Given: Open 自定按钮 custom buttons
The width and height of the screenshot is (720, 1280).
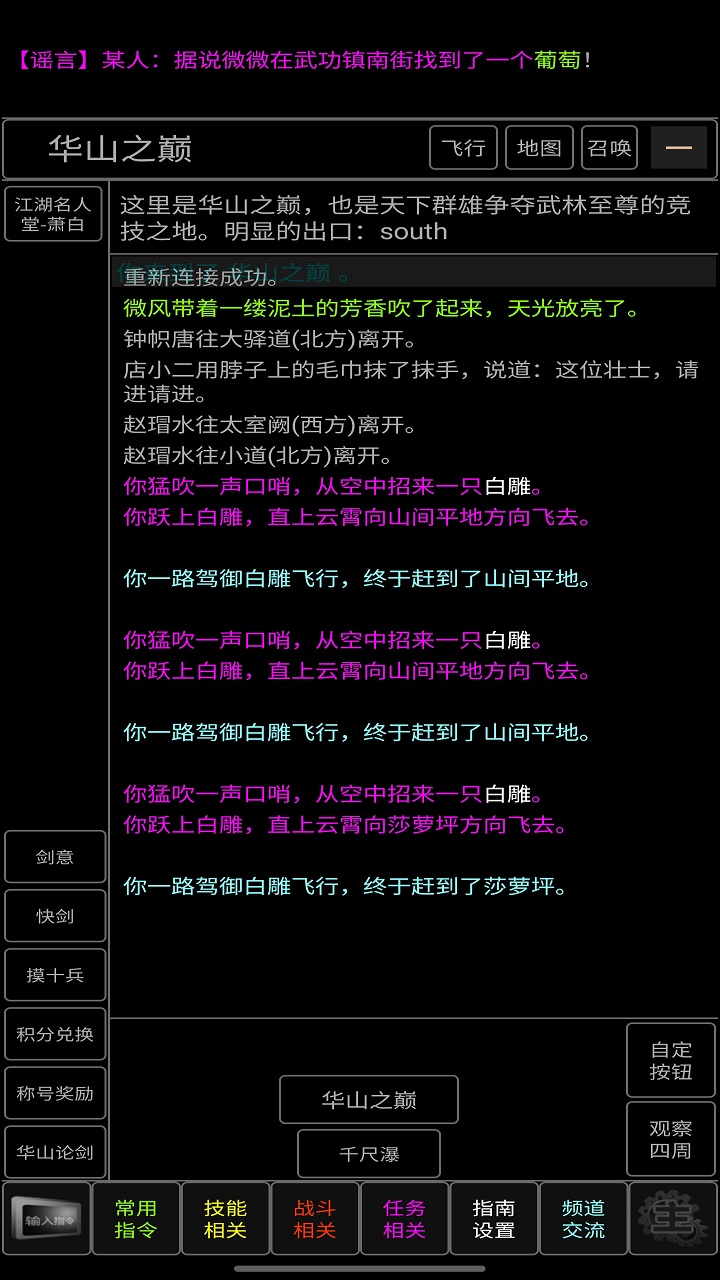Looking at the screenshot, I should (671, 1060).
